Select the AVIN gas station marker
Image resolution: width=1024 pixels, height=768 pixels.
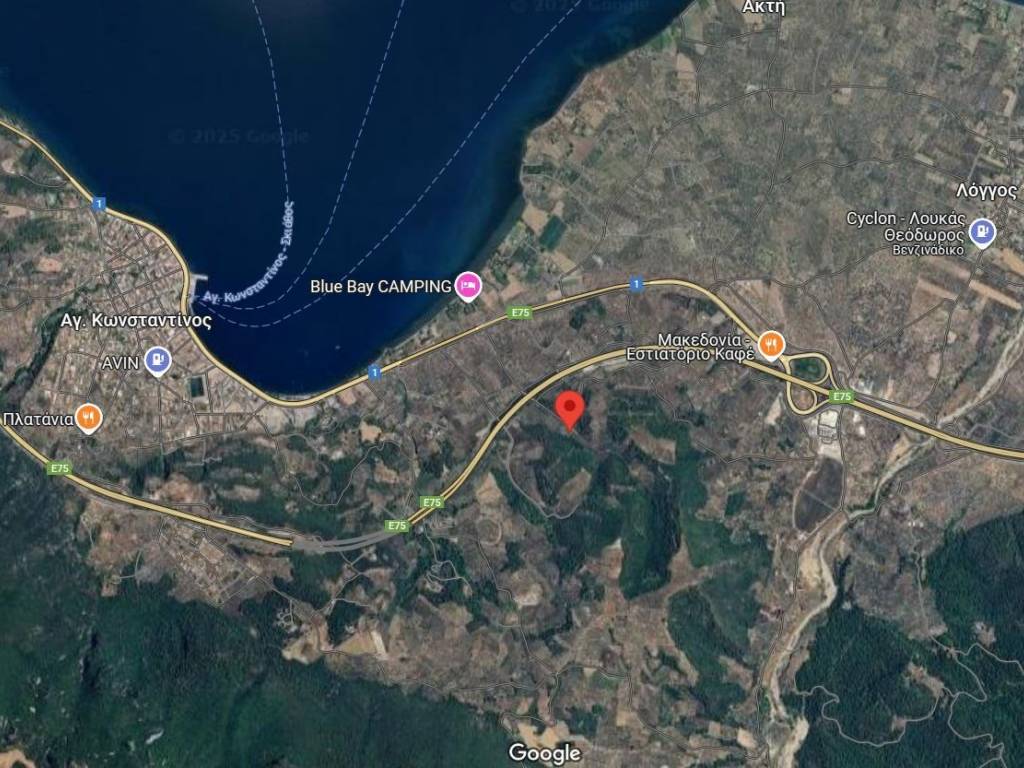[157, 360]
